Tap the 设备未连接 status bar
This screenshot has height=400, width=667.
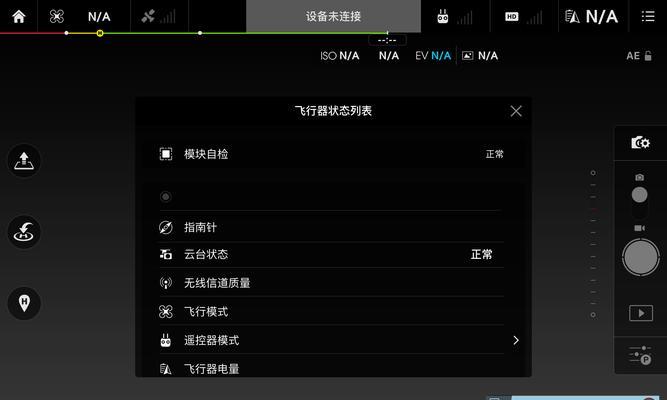click(x=333, y=16)
